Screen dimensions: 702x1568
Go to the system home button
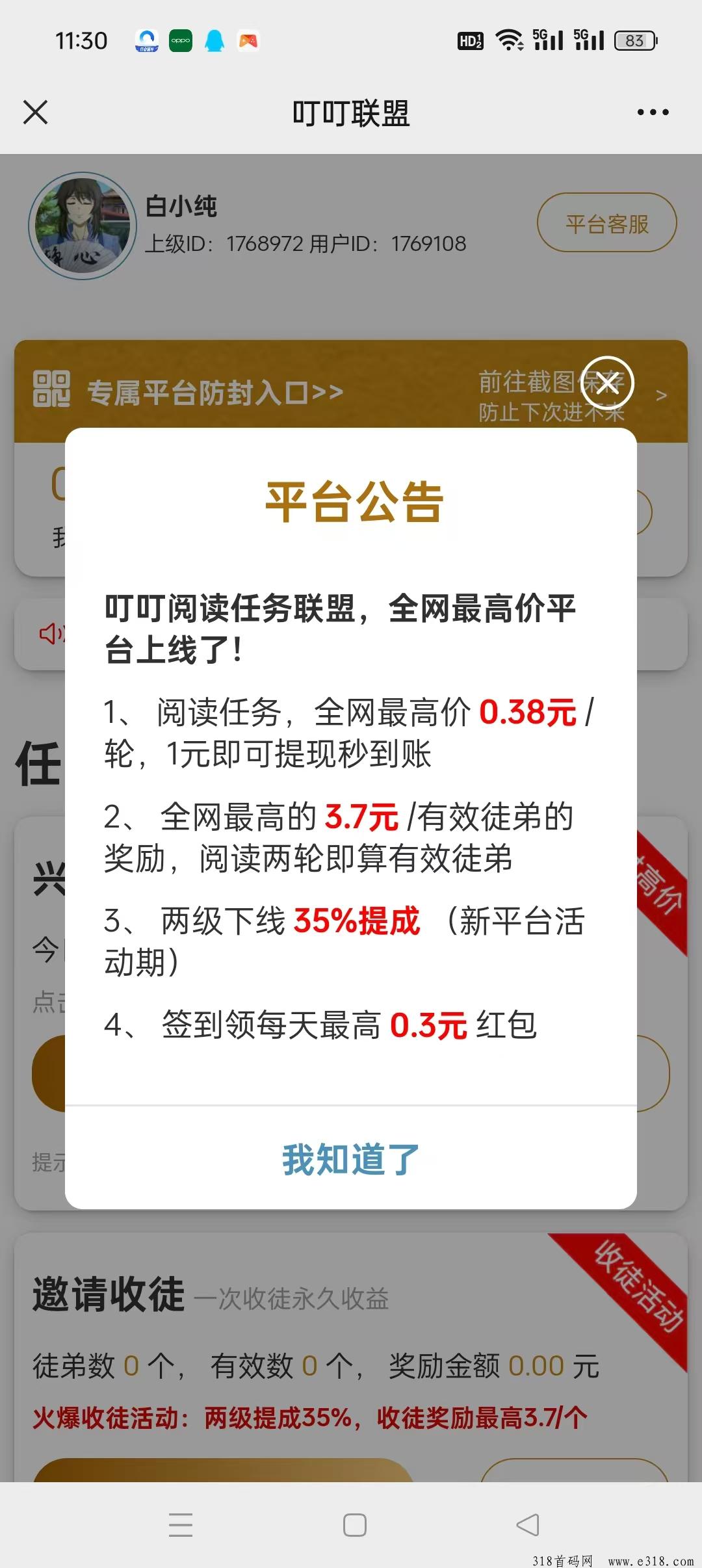pyautogui.click(x=354, y=1524)
